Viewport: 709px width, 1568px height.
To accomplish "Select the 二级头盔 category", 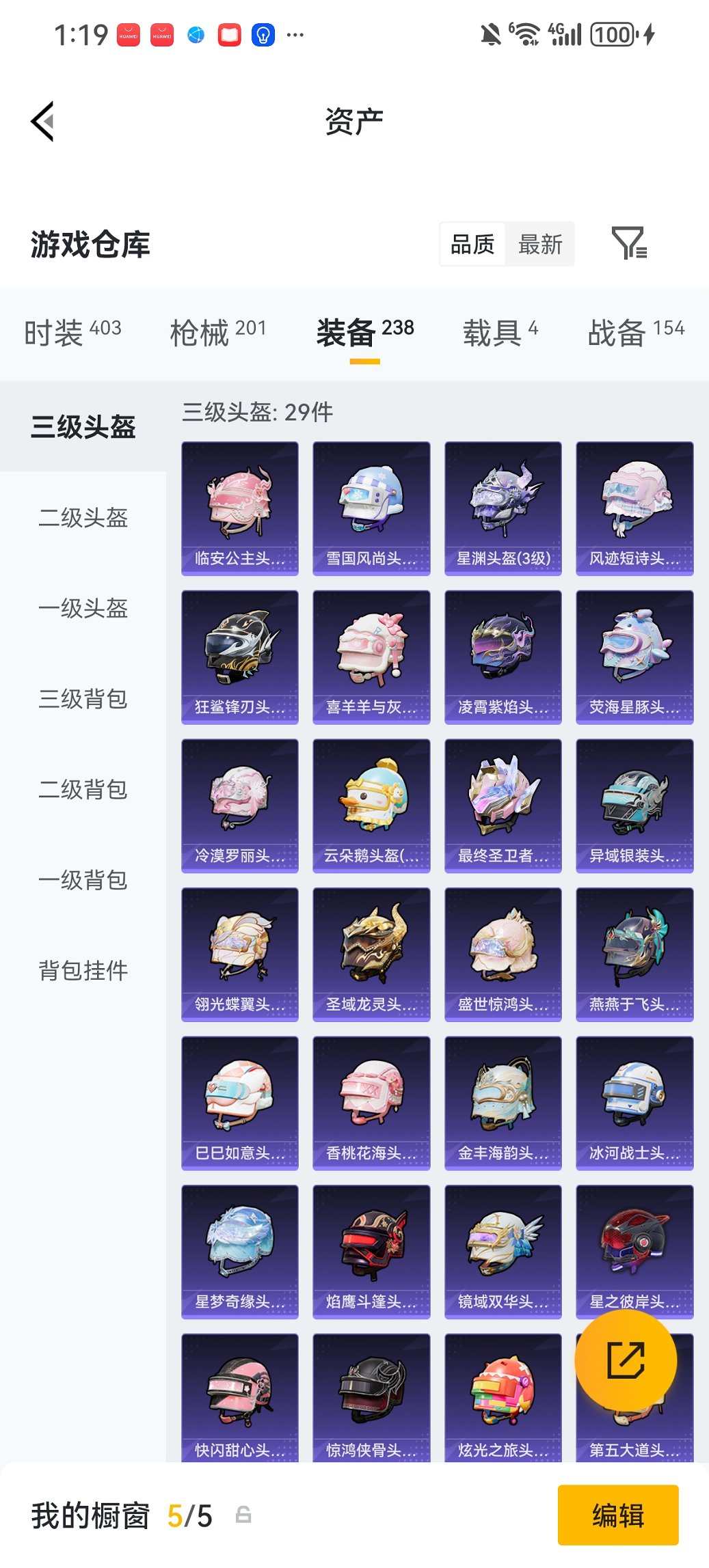I will 83,517.
